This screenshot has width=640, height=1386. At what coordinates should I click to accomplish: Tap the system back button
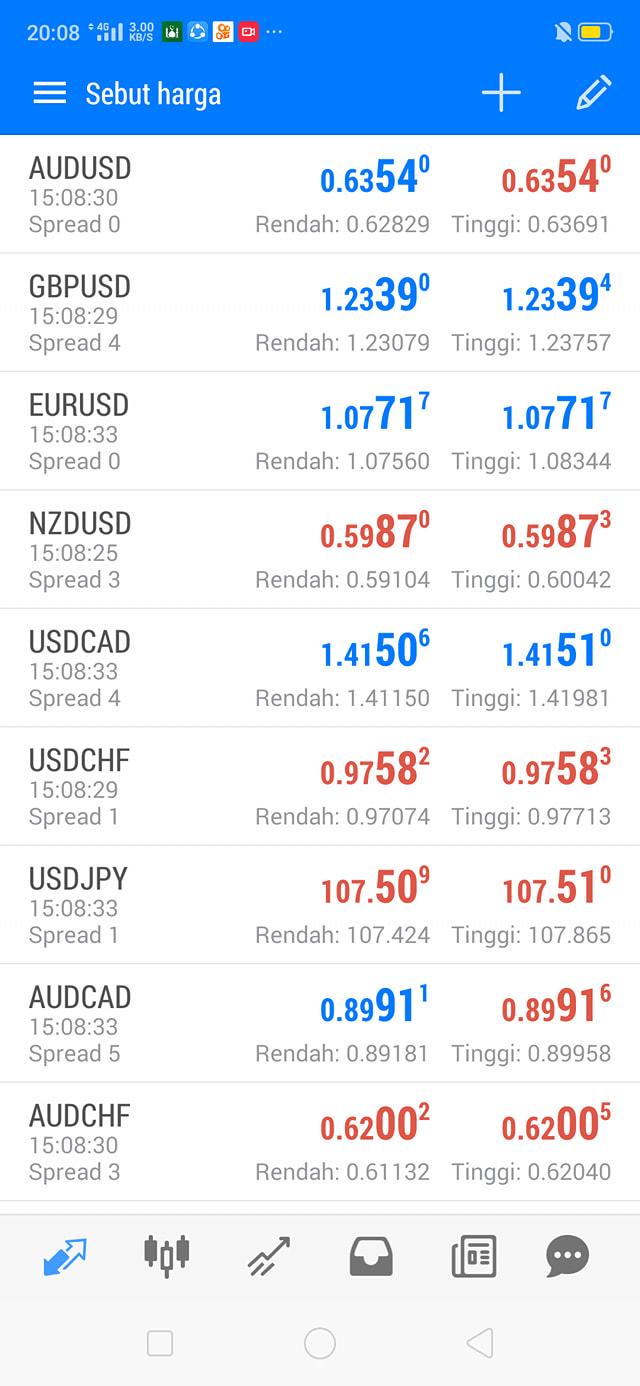480,1343
